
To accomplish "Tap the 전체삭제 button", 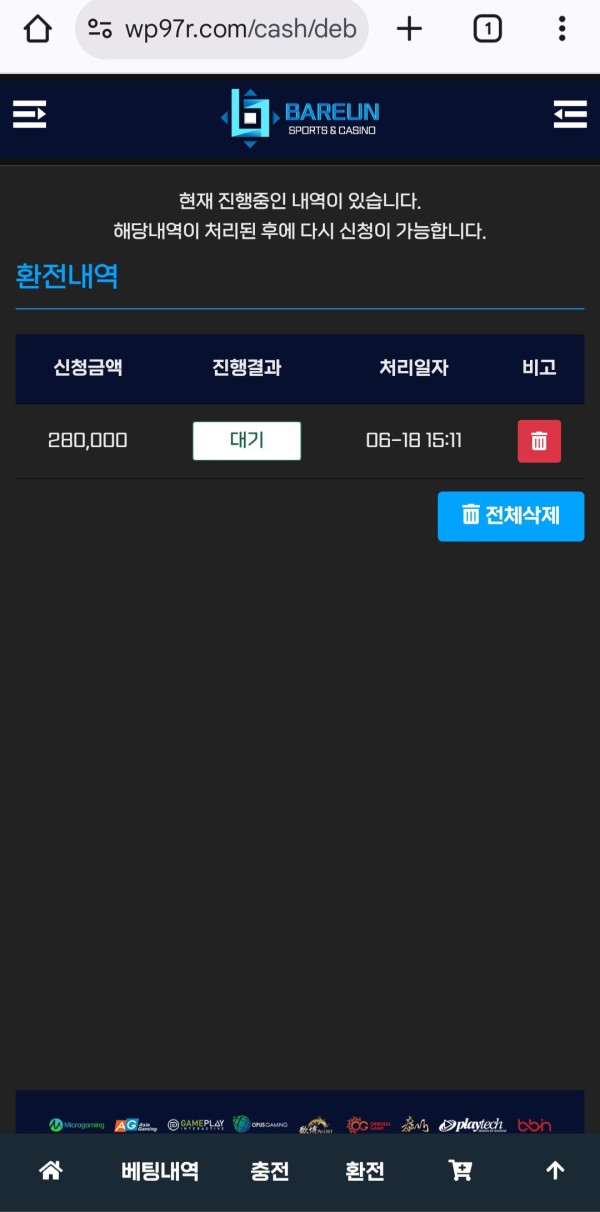I will [x=510, y=516].
